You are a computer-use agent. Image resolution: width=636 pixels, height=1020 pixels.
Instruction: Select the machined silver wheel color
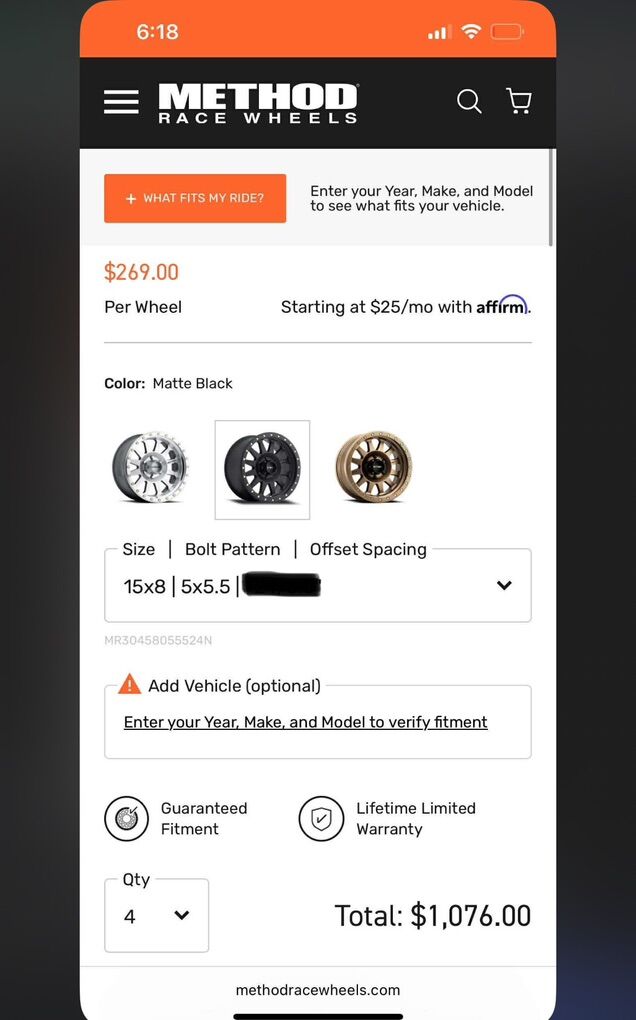point(151,469)
